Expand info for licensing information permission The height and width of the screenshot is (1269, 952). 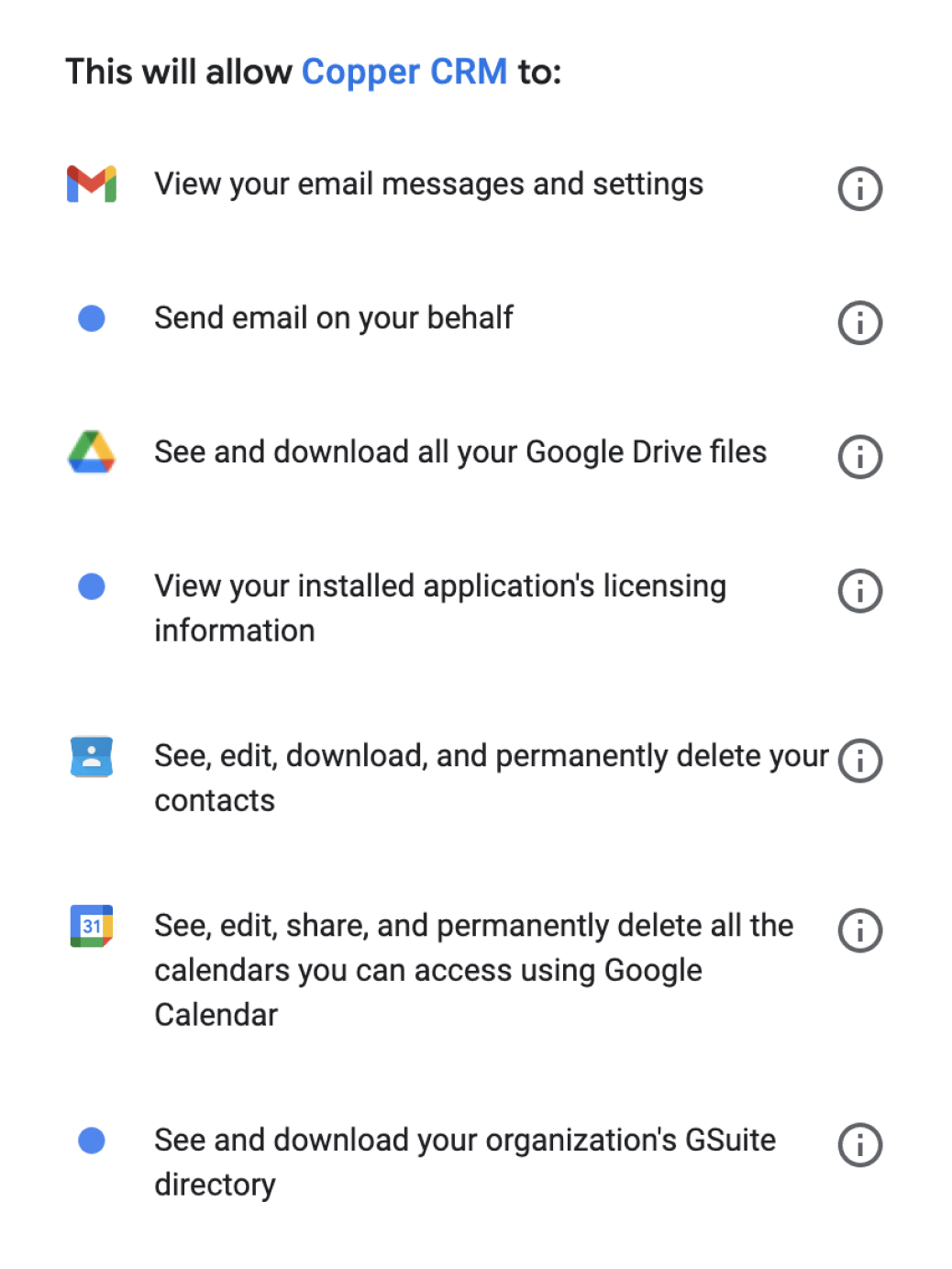click(x=860, y=590)
